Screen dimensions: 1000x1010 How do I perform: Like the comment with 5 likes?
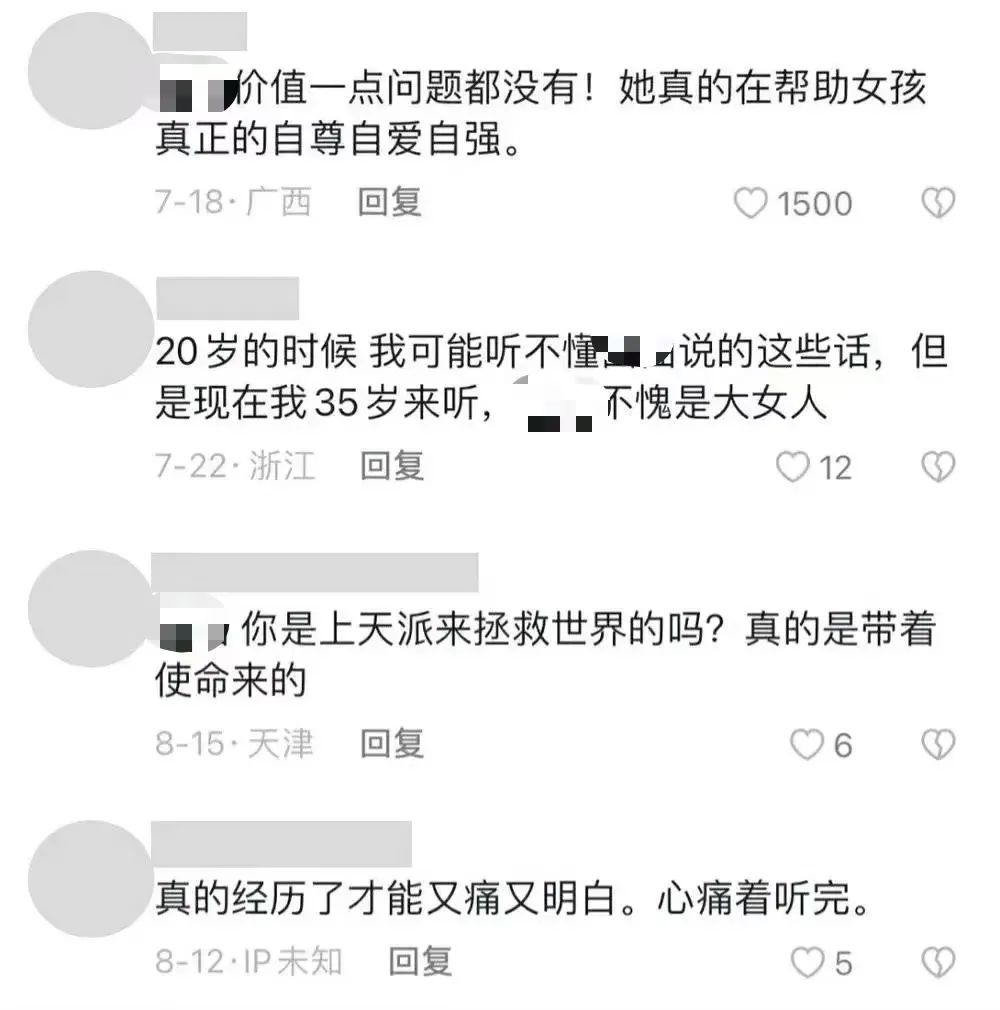point(806,963)
